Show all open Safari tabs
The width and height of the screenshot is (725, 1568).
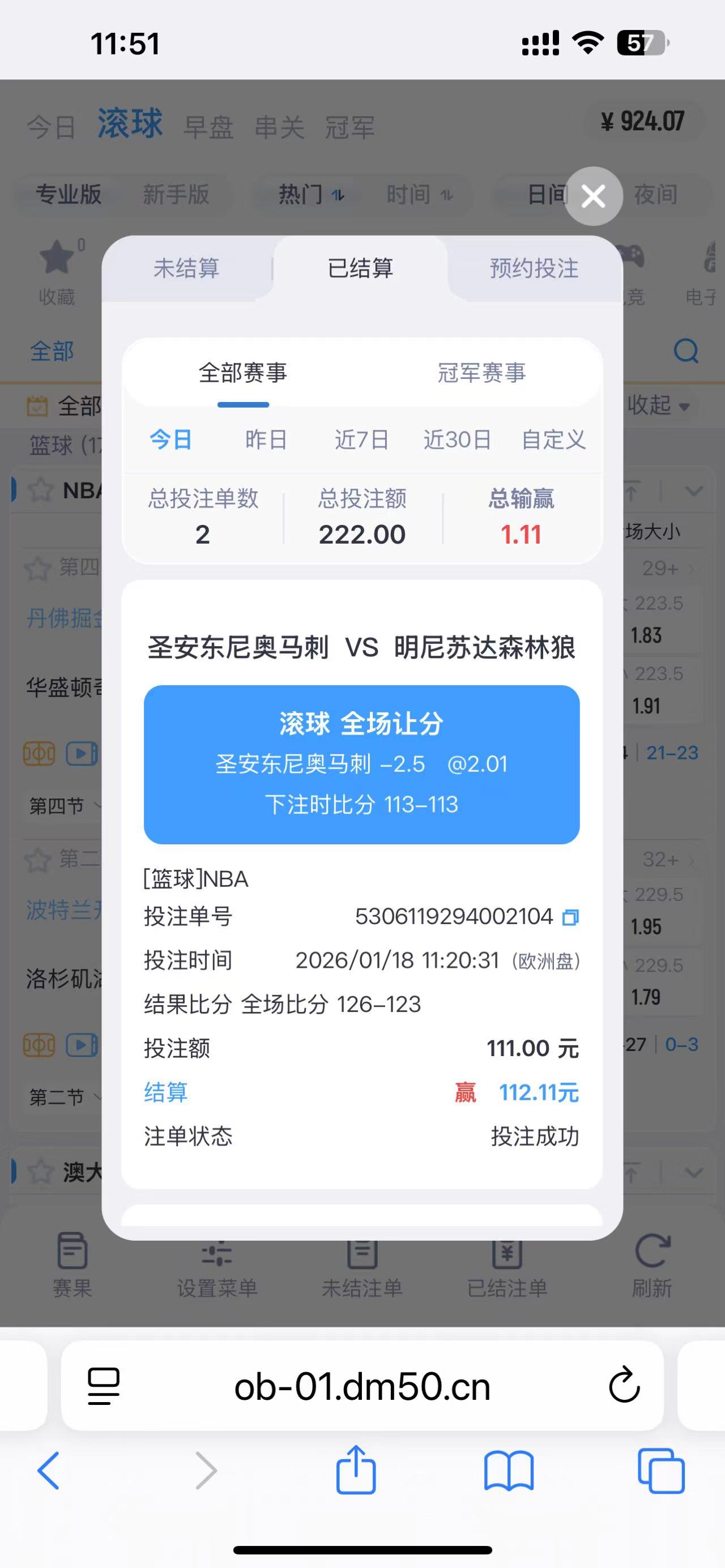(x=661, y=1471)
